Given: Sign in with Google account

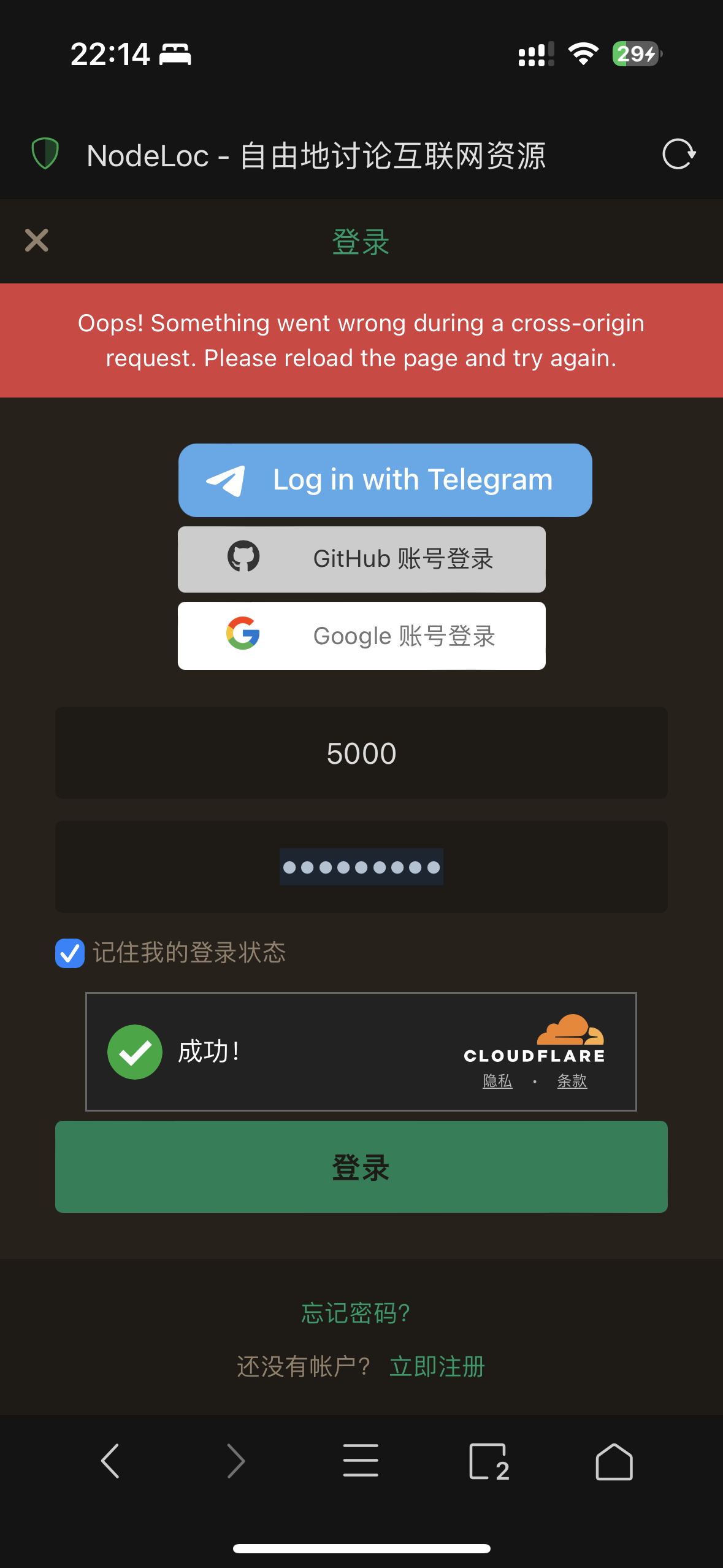Looking at the screenshot, I should [x=361, y=636].
